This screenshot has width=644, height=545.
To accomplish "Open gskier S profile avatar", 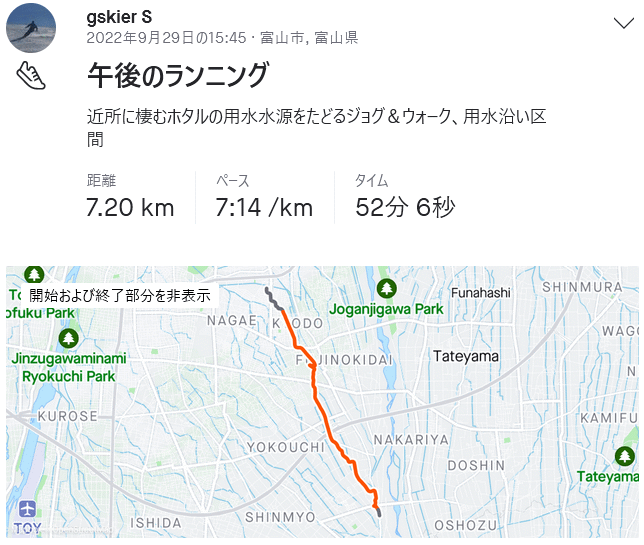I will (x=32, y=28).
